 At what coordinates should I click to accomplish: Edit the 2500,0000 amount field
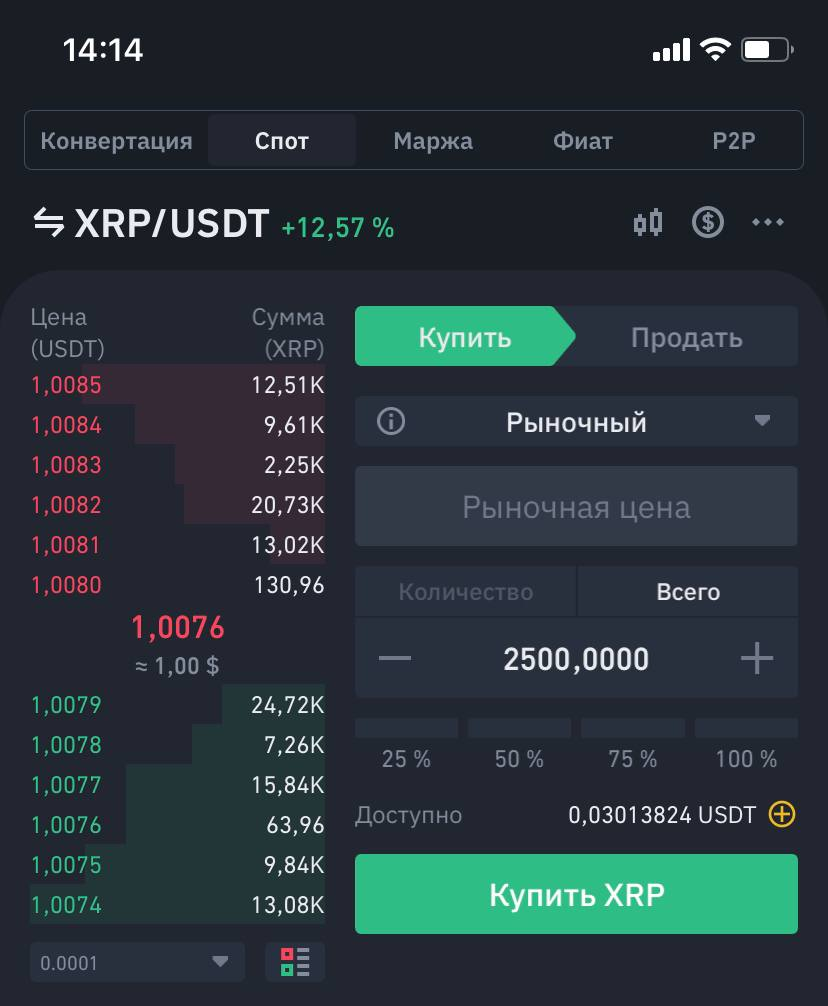coord(576,659)
